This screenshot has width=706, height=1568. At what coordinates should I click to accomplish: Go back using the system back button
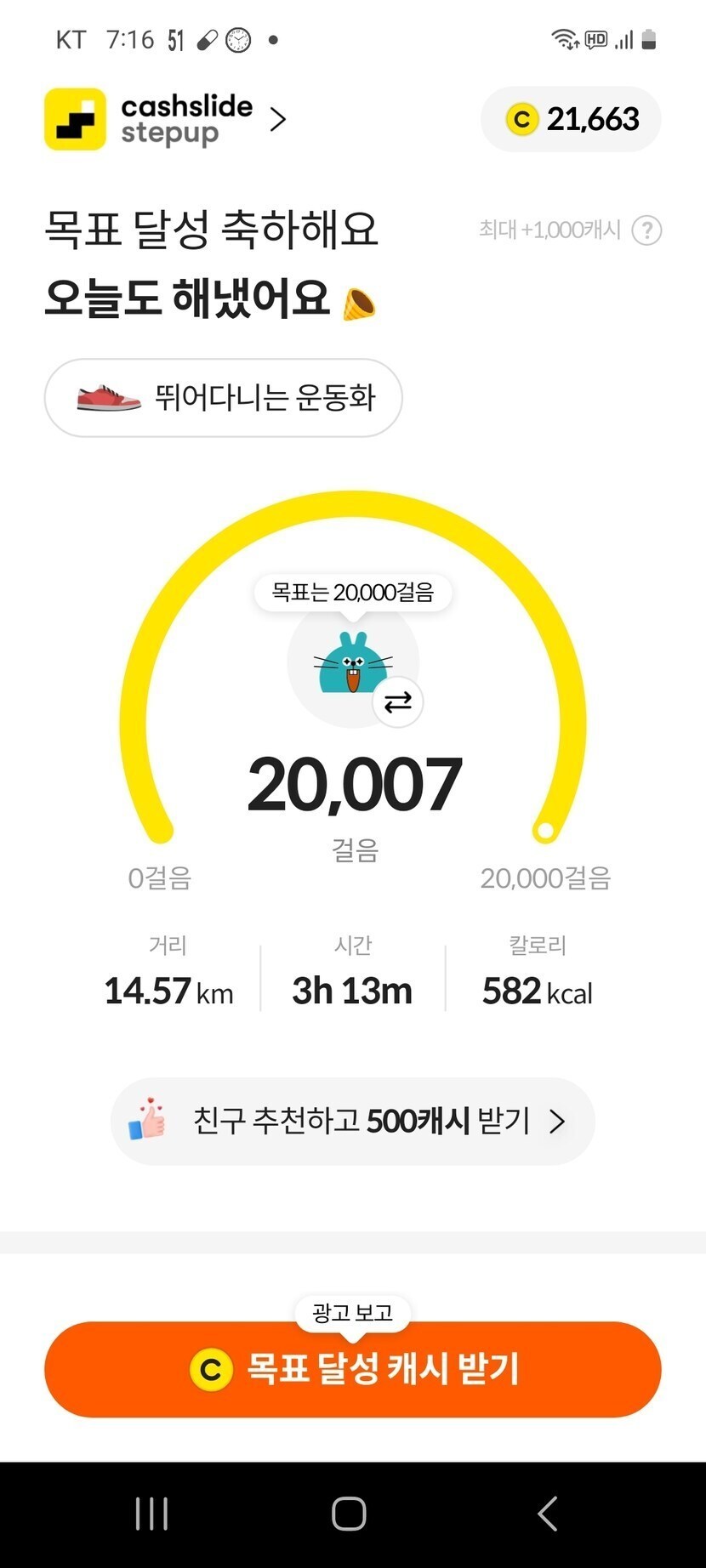(x=548, y=1514)
